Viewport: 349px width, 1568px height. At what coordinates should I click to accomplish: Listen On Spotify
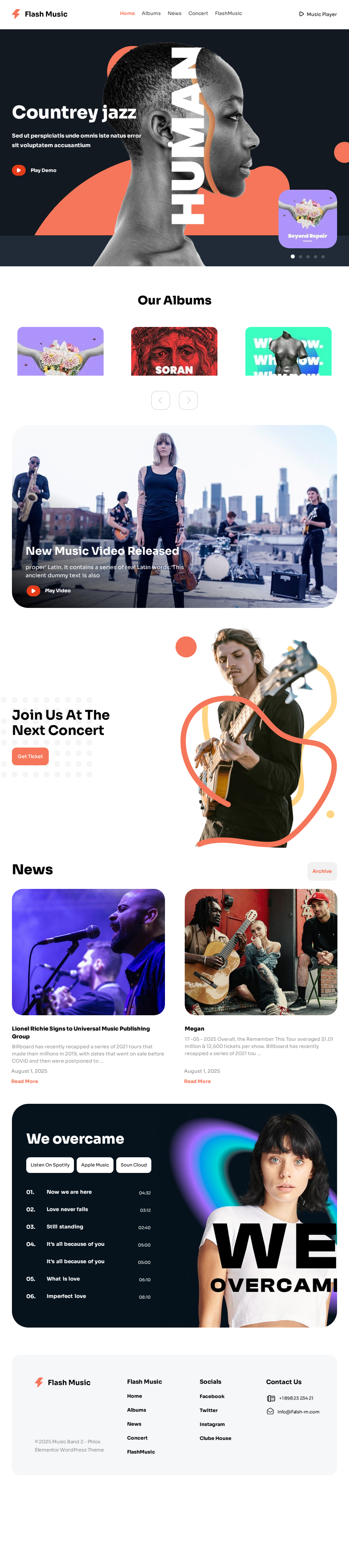[50, 1164]
